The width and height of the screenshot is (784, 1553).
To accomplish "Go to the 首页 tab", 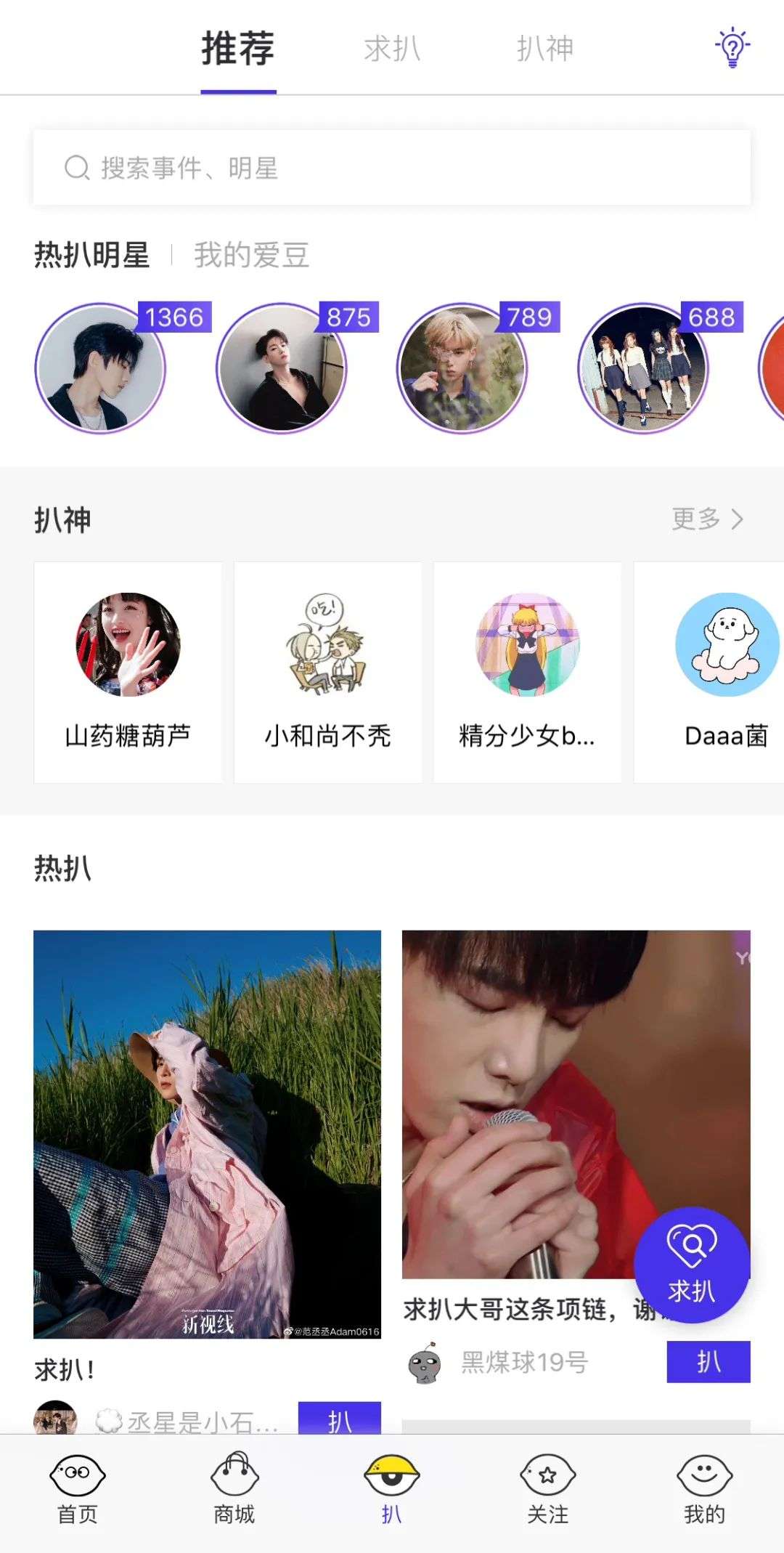I will coord(78,1489).
